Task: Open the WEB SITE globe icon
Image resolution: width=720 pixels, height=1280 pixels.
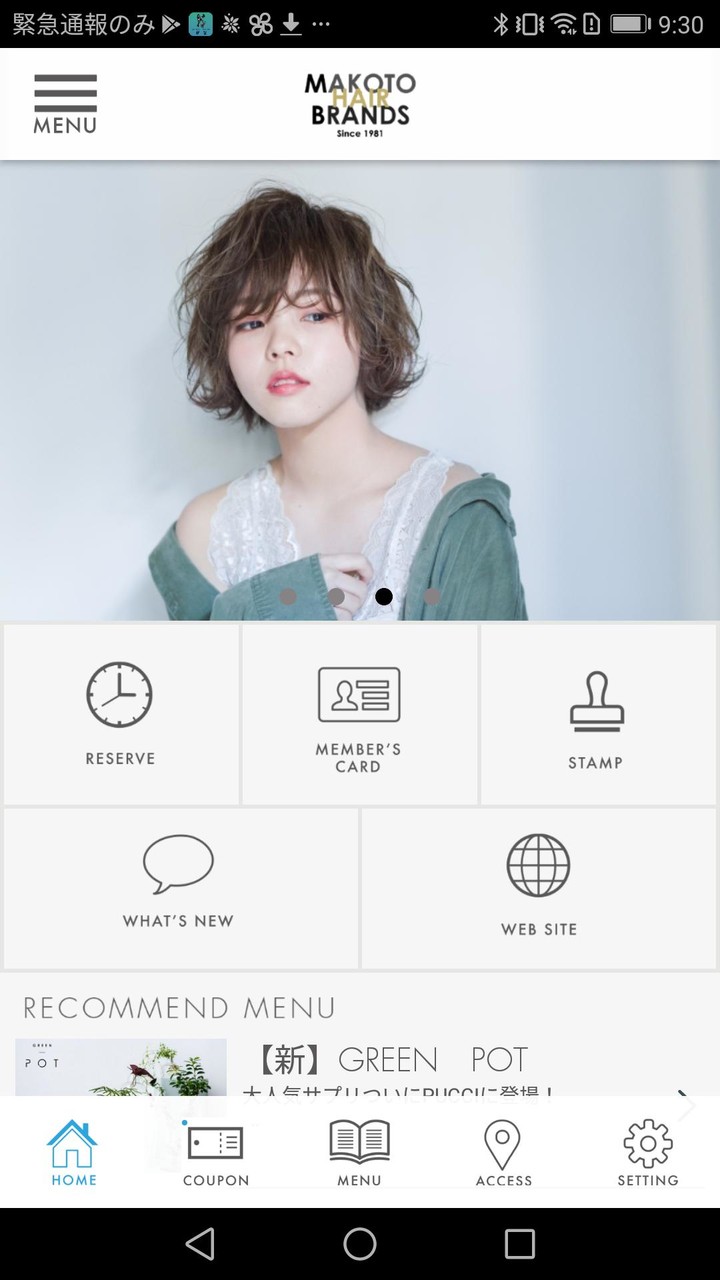Action: (x=539, y=865)
